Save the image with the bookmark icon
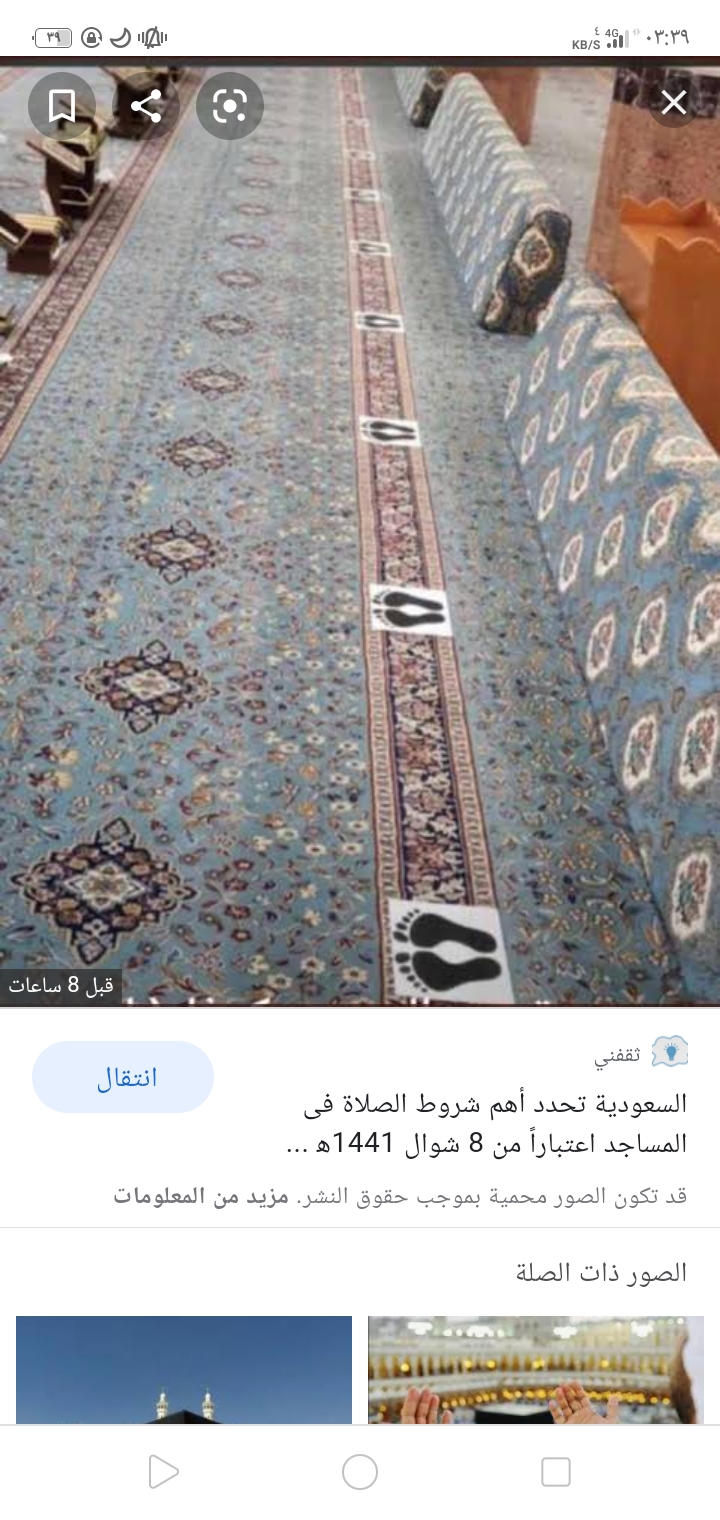Viewport: 720px width, 1520px height. point(62,105)
